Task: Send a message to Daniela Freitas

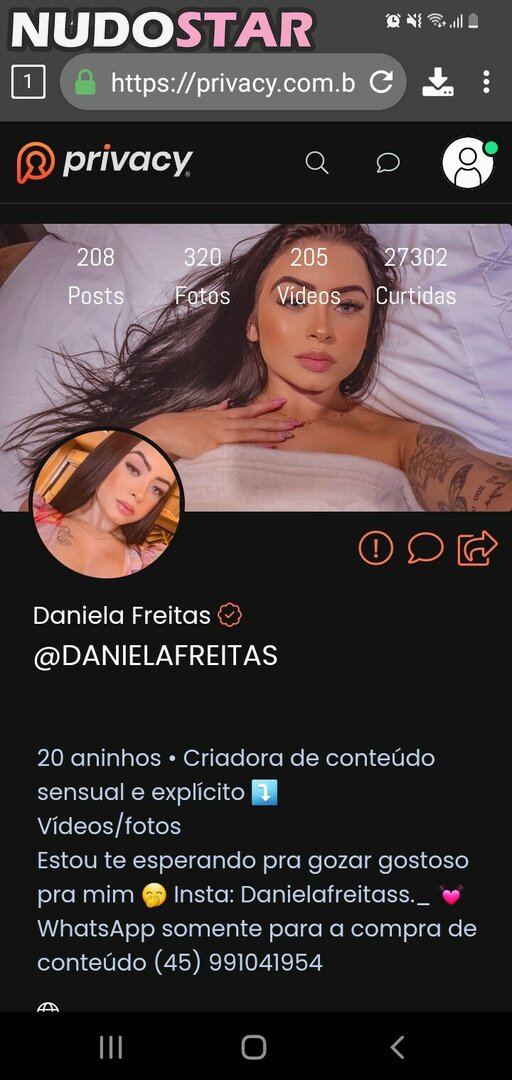Action: coord(425,548)
